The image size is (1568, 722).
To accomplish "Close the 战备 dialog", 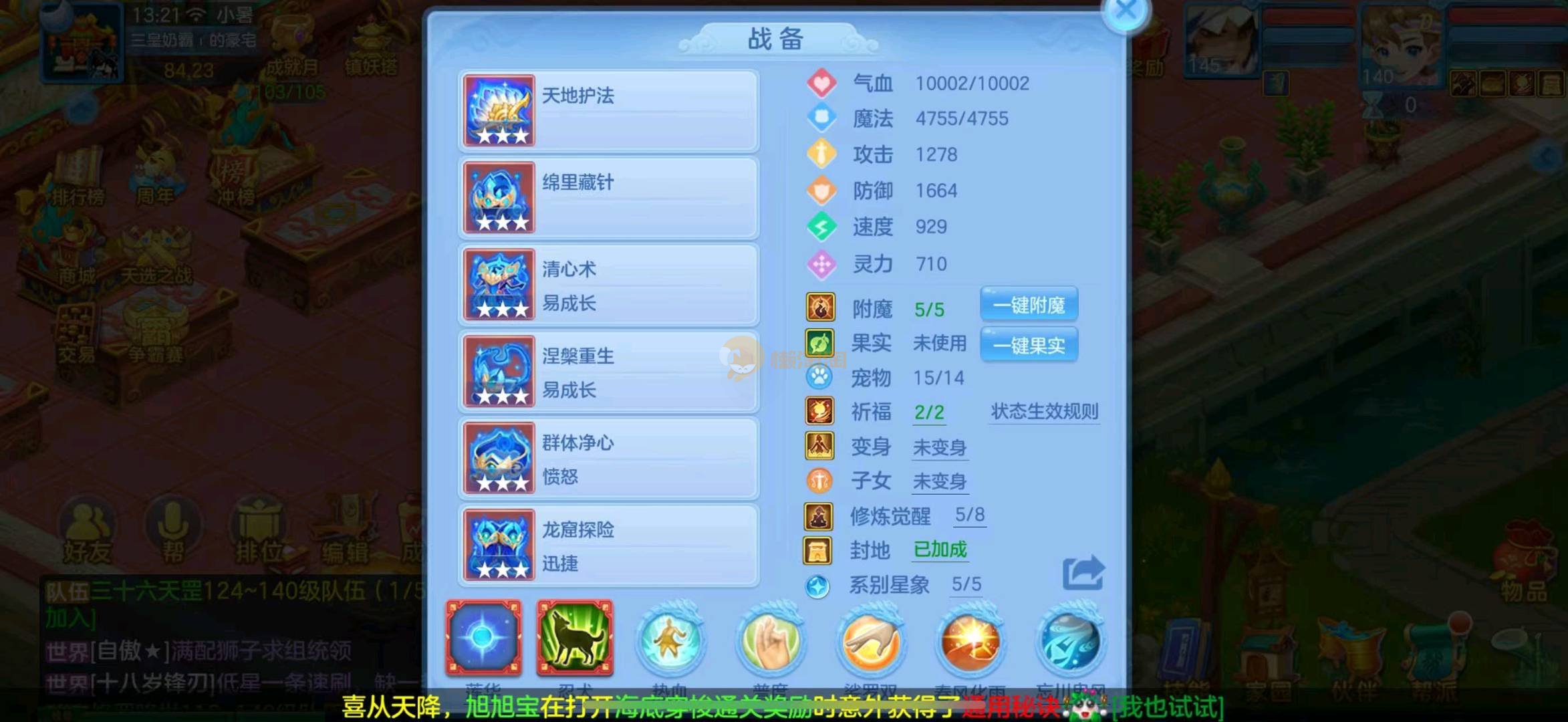I will 1126,11.
